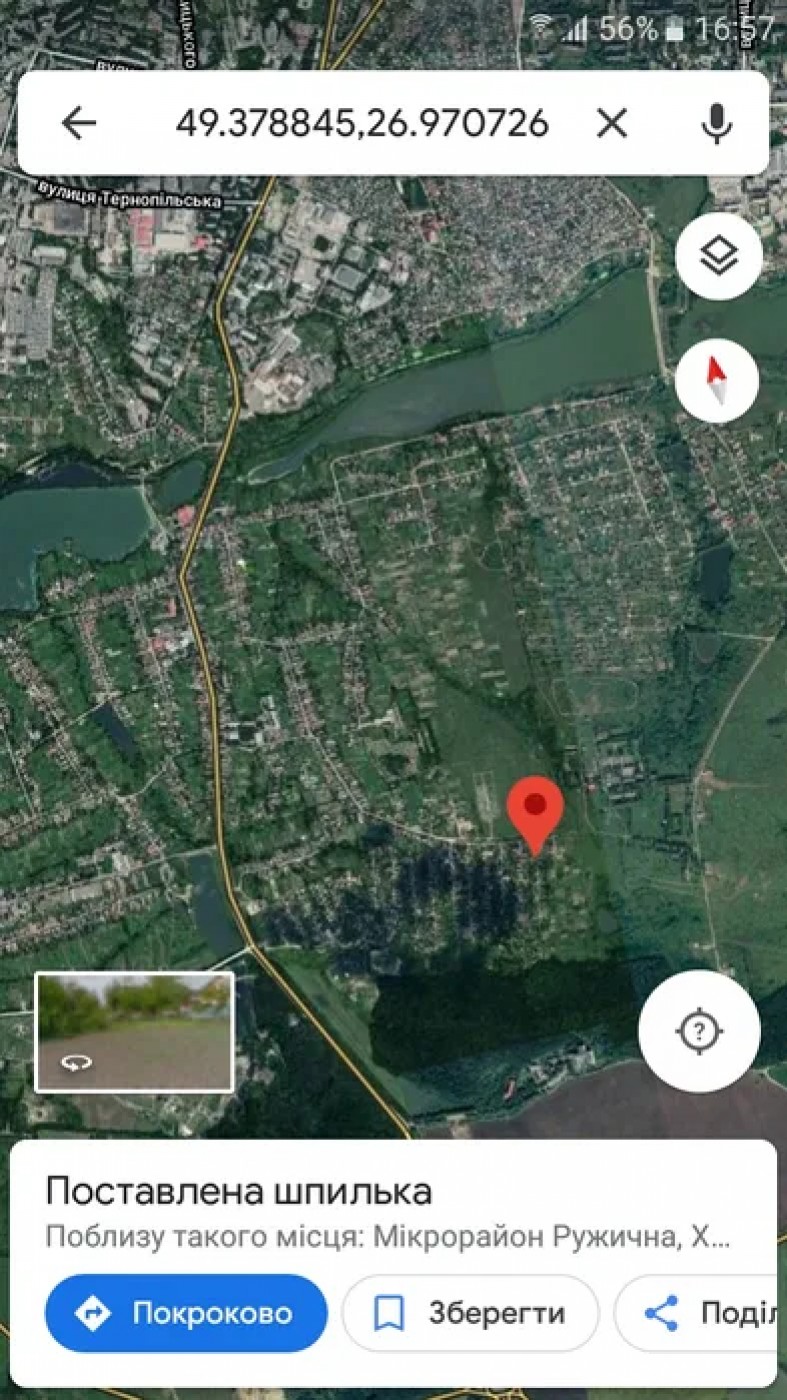The width and height of the screenshot is (787, 1400).
Task: Start directions with the Покроково button
Action: [186, 1313]
